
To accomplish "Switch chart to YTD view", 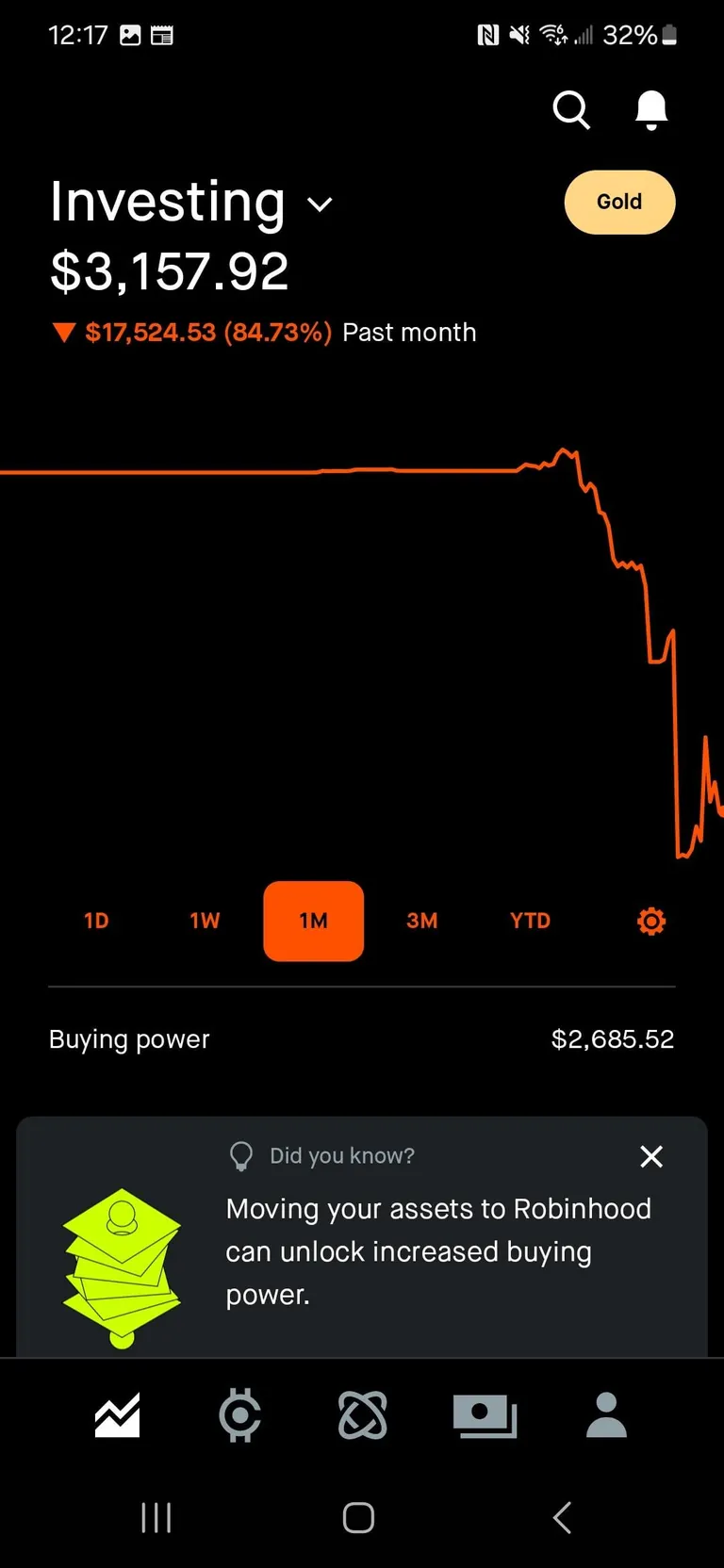I will 530,921.
